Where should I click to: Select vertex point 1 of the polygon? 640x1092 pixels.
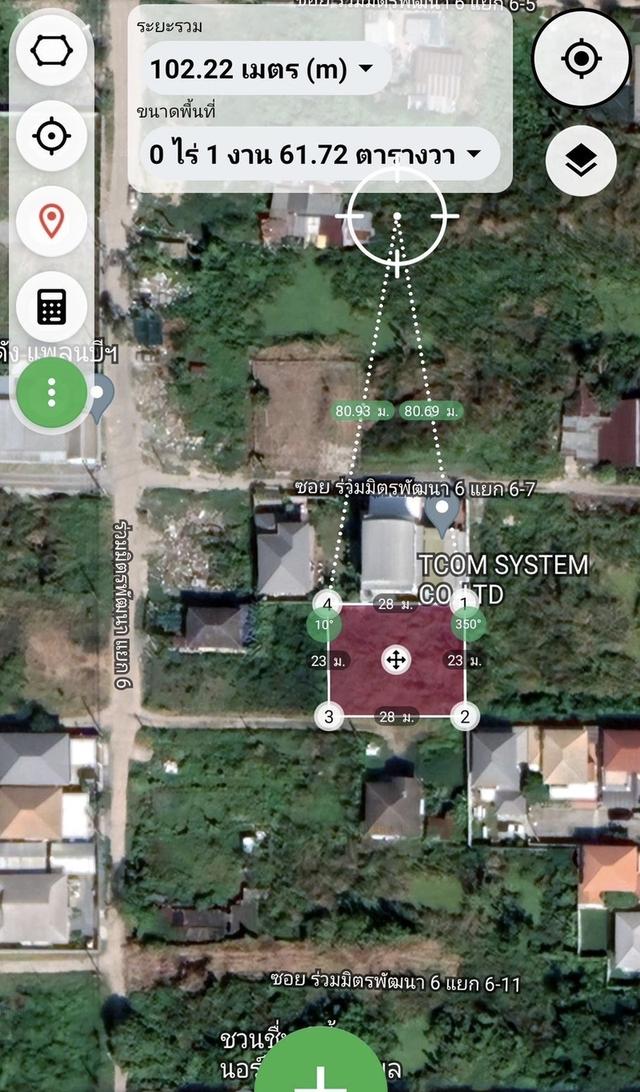point(463,603)
